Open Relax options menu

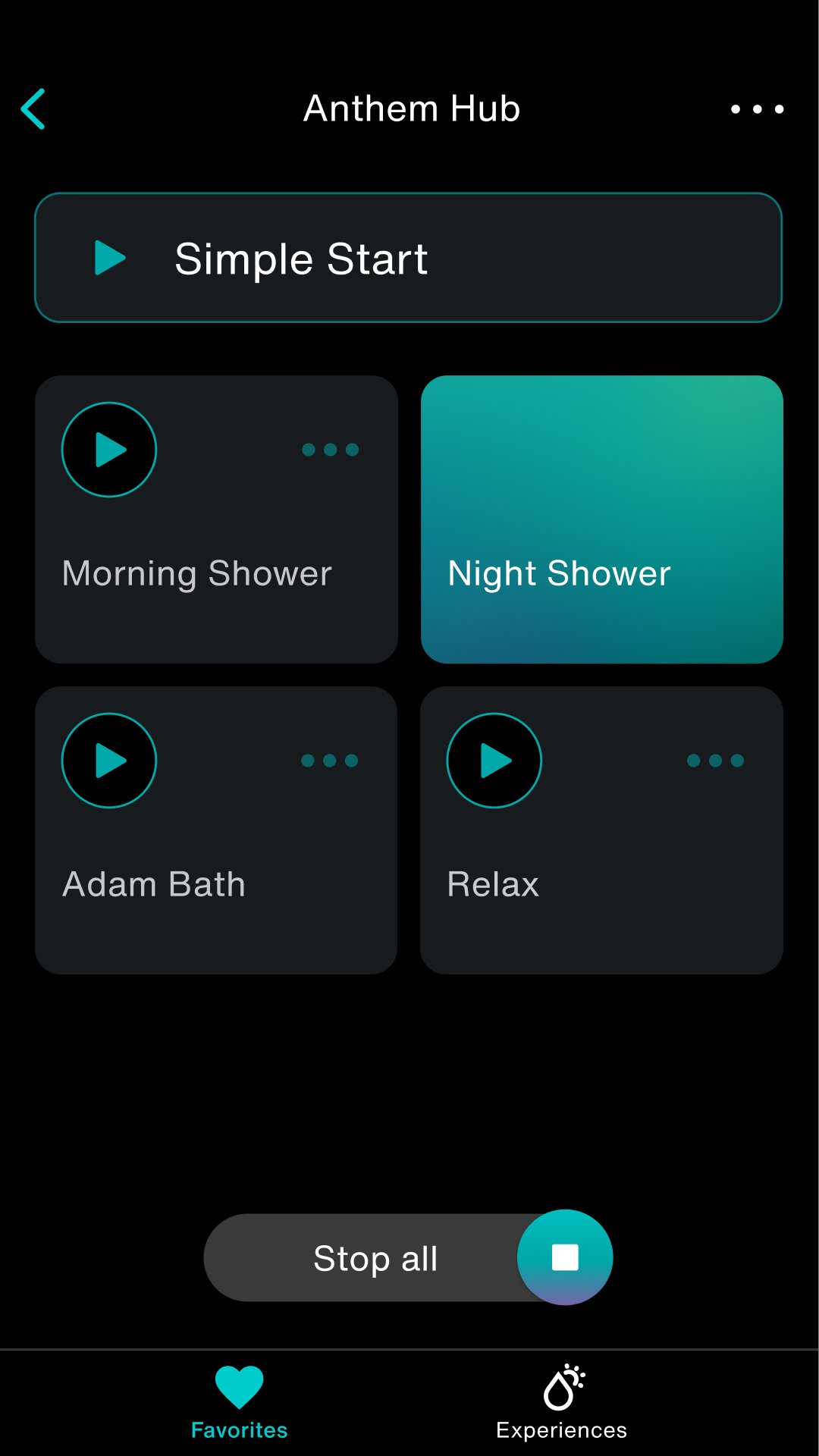715,761
